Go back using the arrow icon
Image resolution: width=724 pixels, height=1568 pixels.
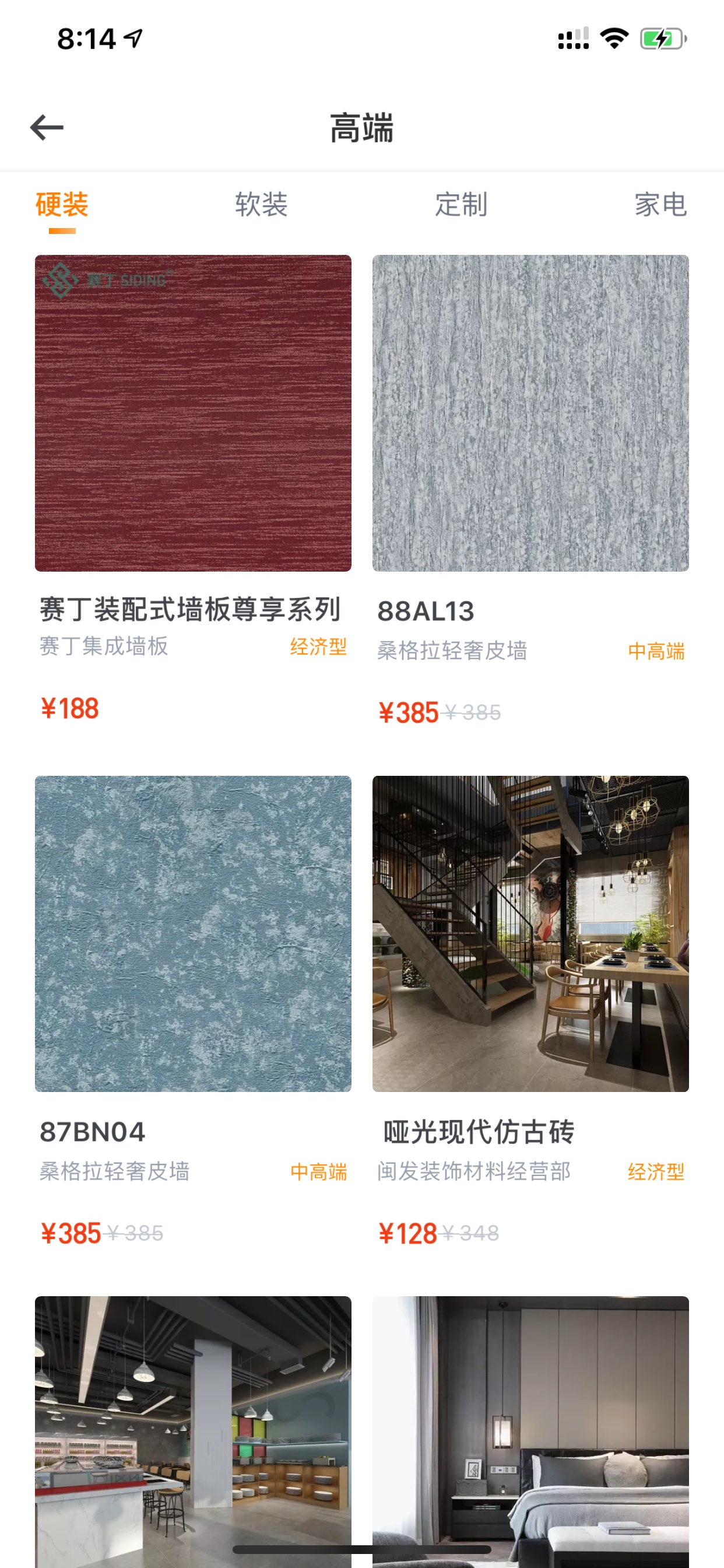tap(47, 127)
